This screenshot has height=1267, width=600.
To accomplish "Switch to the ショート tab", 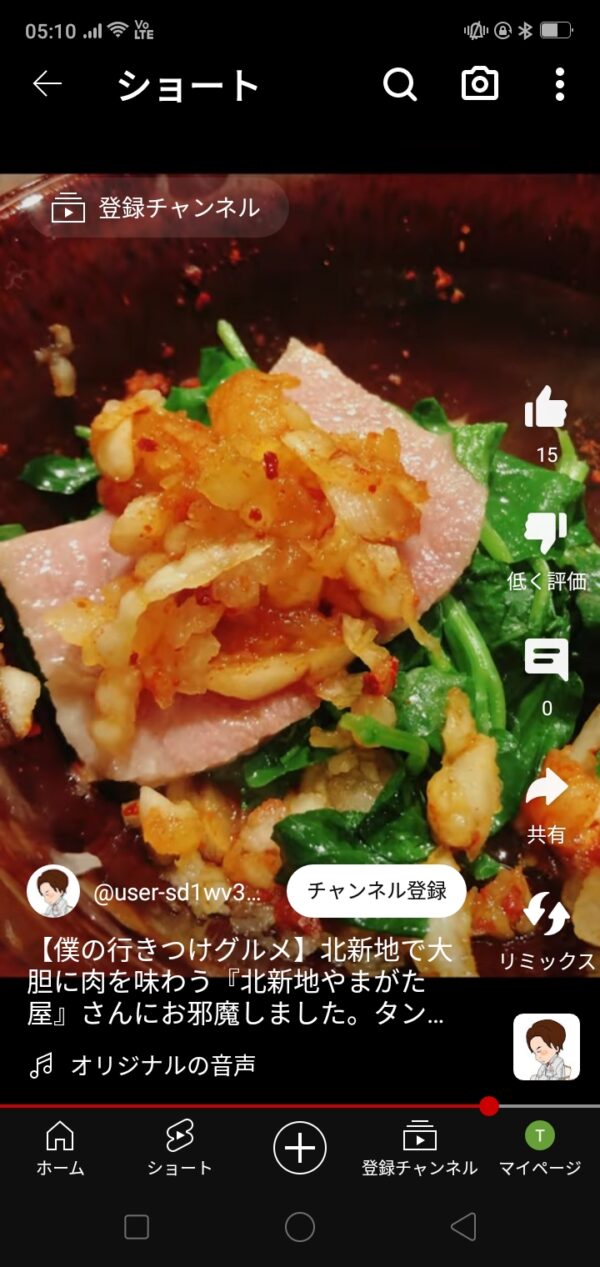I will 180,1147.
